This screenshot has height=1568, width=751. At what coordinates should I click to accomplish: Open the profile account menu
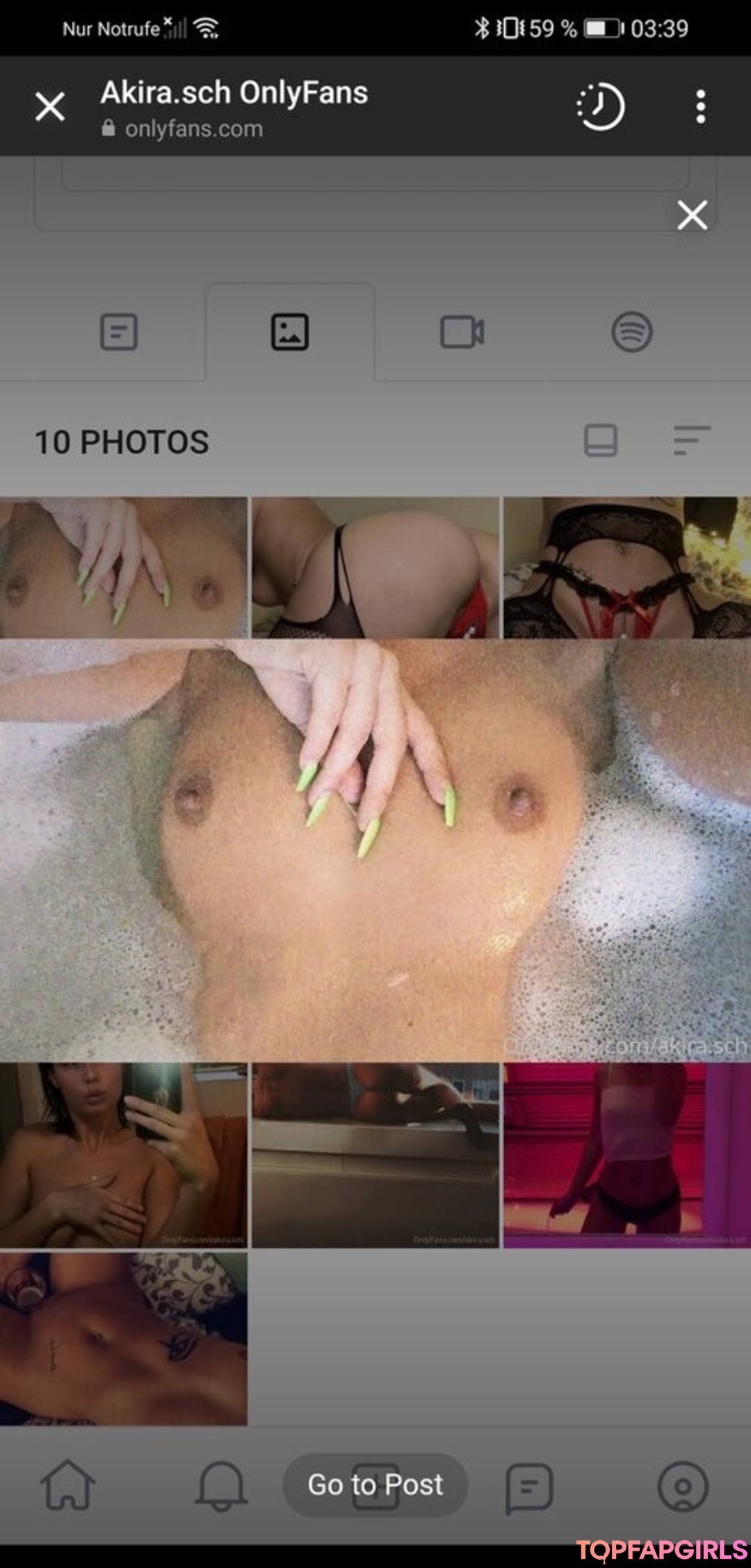click(x=683, y=1486)
